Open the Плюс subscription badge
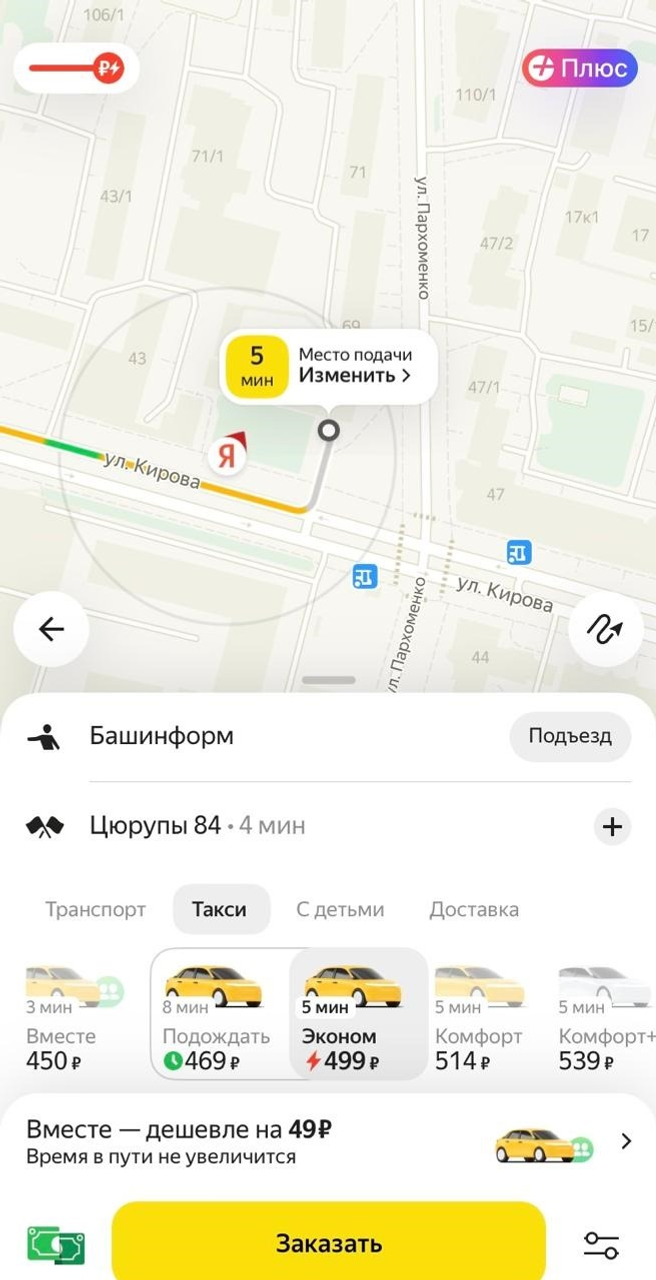 point(580,68)
